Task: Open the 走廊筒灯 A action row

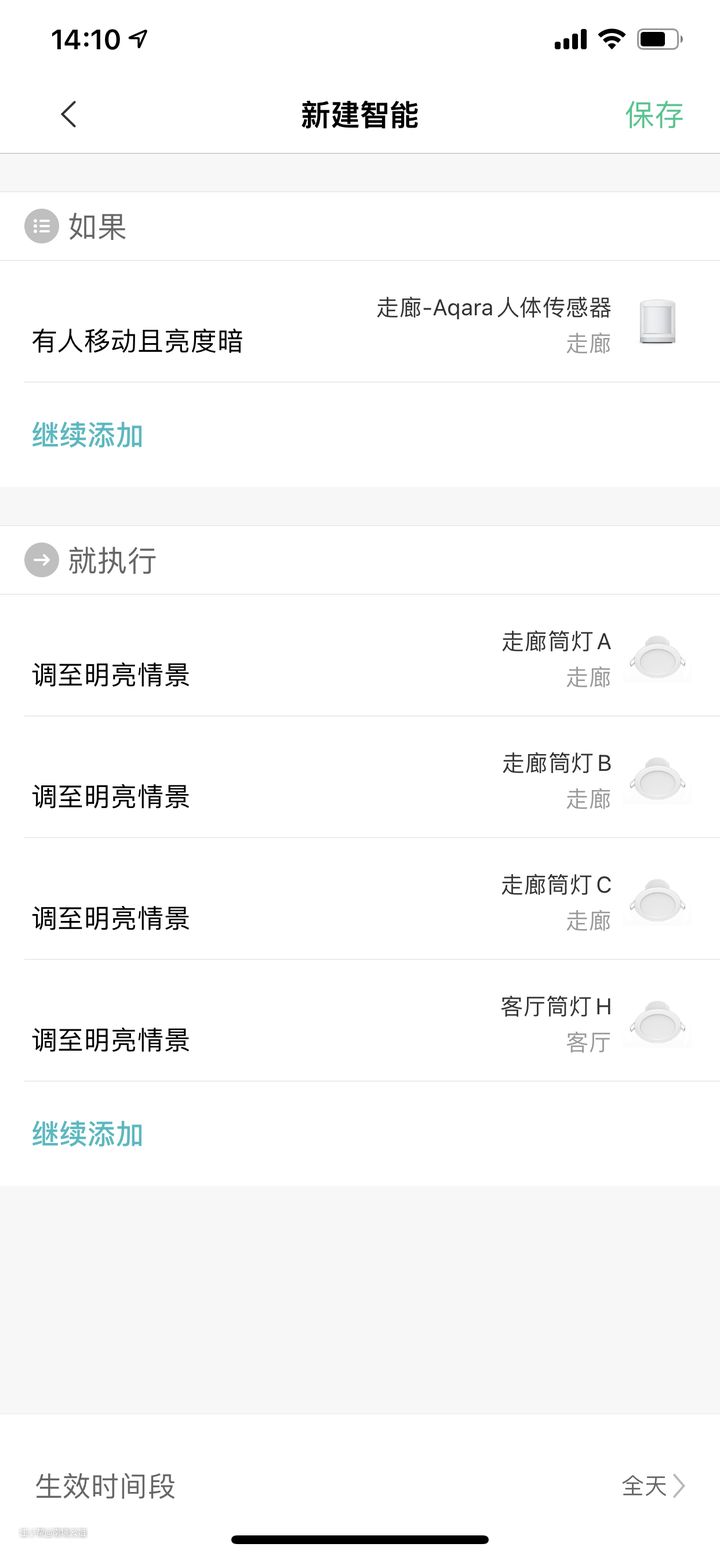Action: (360, 658)
